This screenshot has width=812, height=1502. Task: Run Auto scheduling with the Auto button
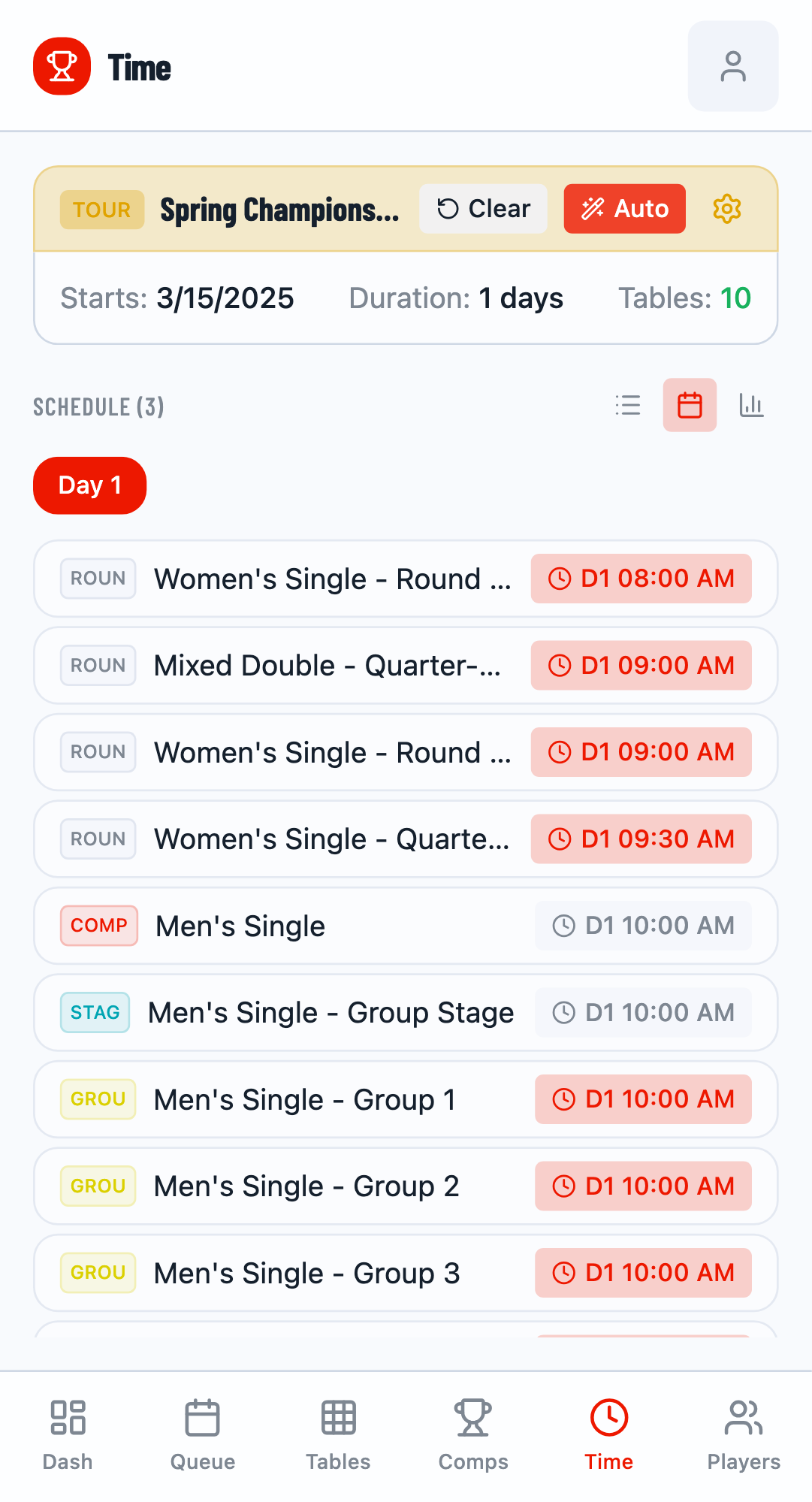[624, 209]
